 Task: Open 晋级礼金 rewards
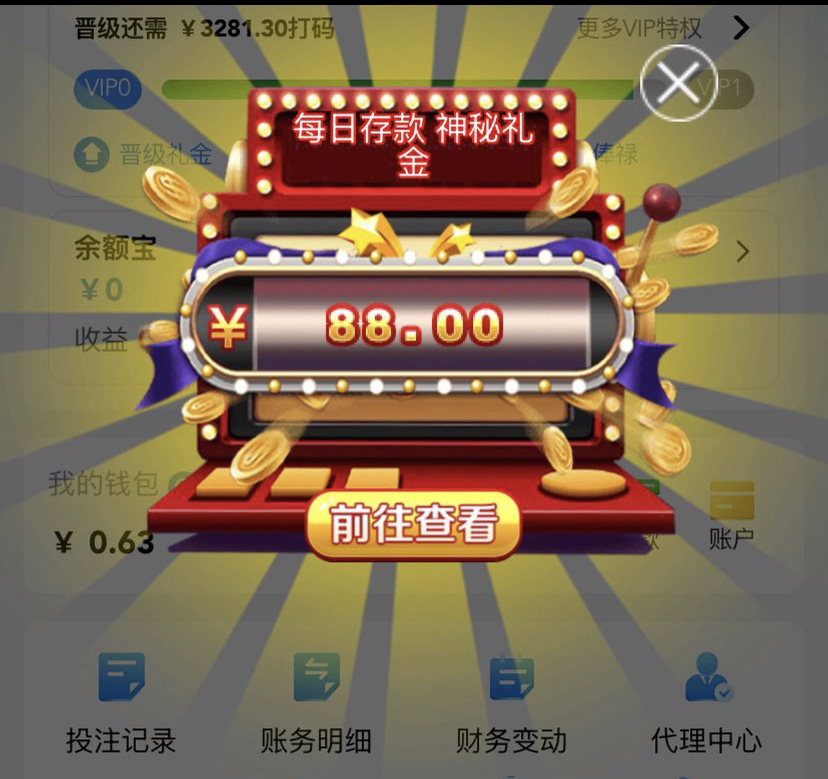(x=144, y=154)
